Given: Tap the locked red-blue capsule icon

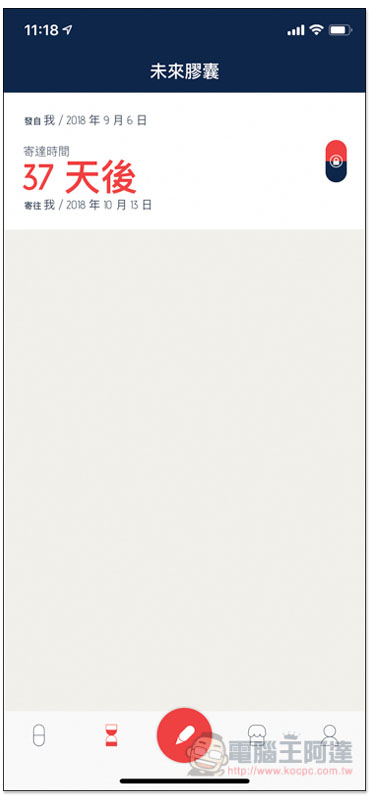Looking at the screenshot, I should point(336,161).
